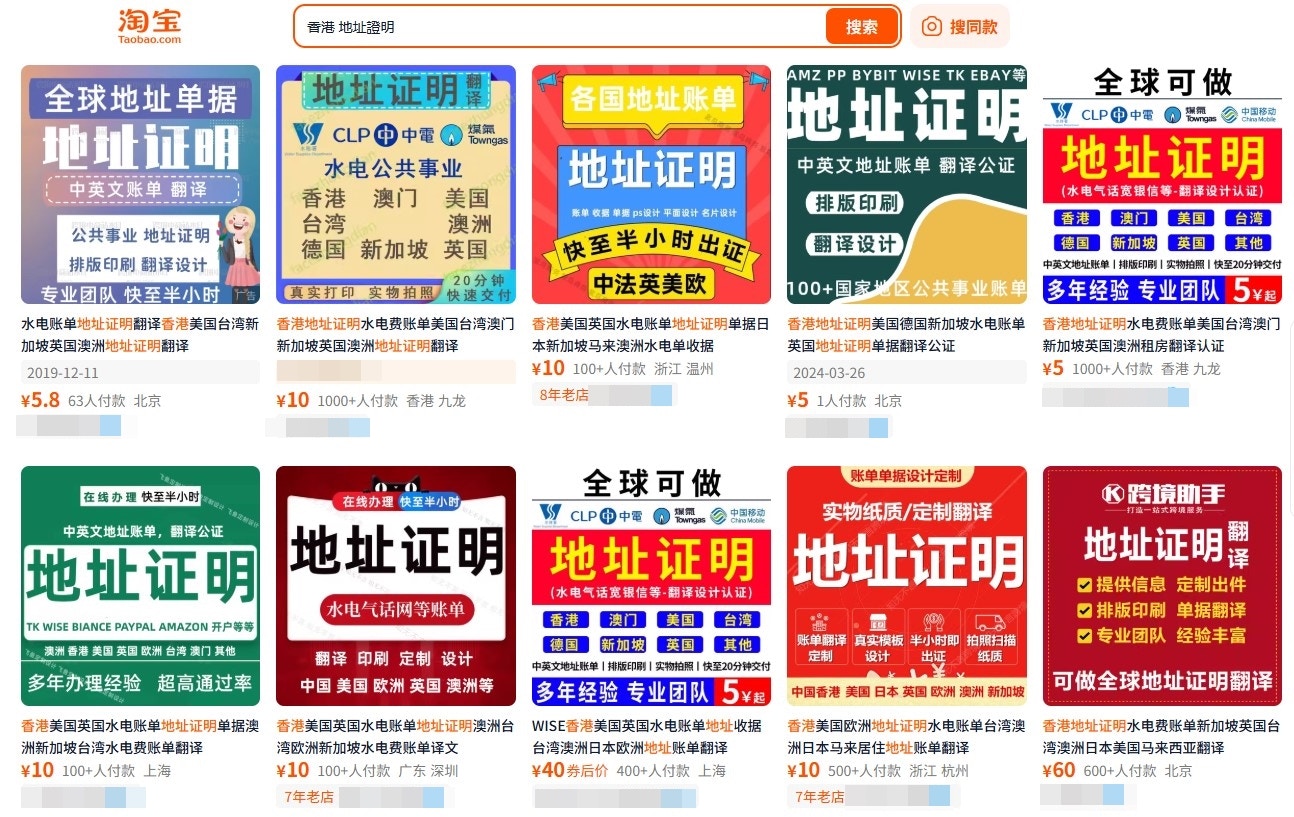Tap the search field containing 香港 地址證明
Viewport: 1294px width, 817px height.
point(560,27)
